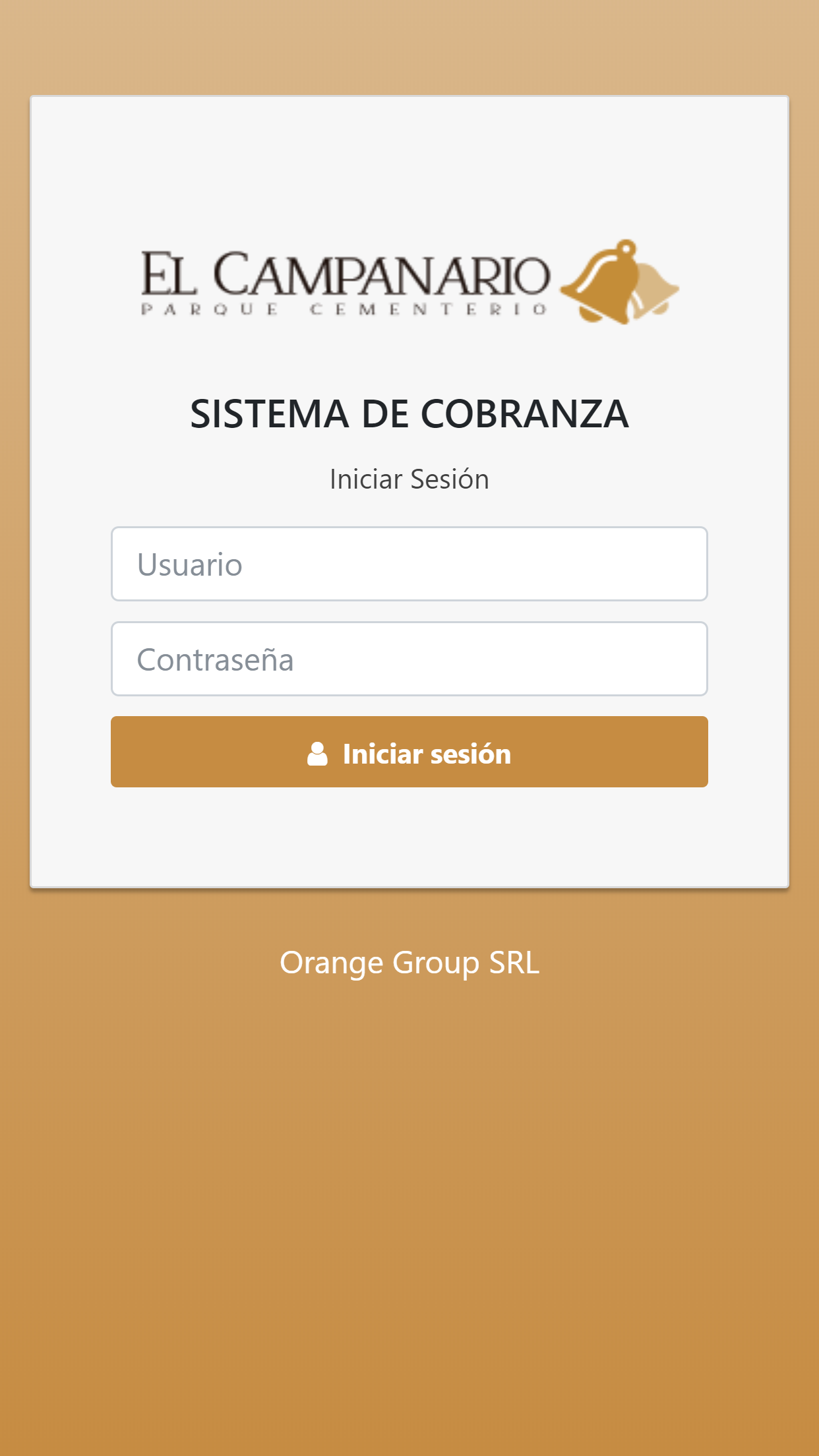Select the person icon on the login button
The height and width of the screenshot is (1456, 819).
(318, 754)
